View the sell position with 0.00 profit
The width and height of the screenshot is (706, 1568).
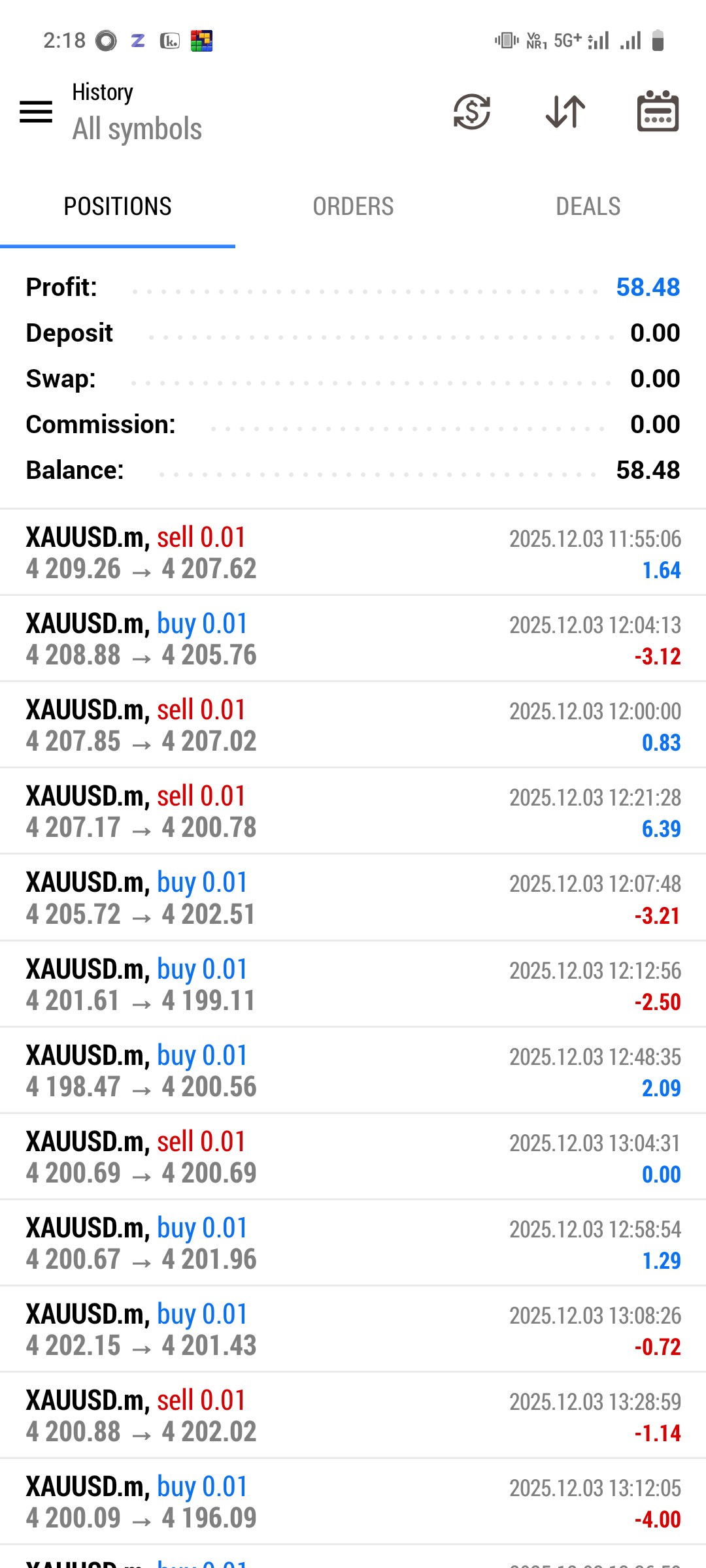click(x=353, y=1157)
